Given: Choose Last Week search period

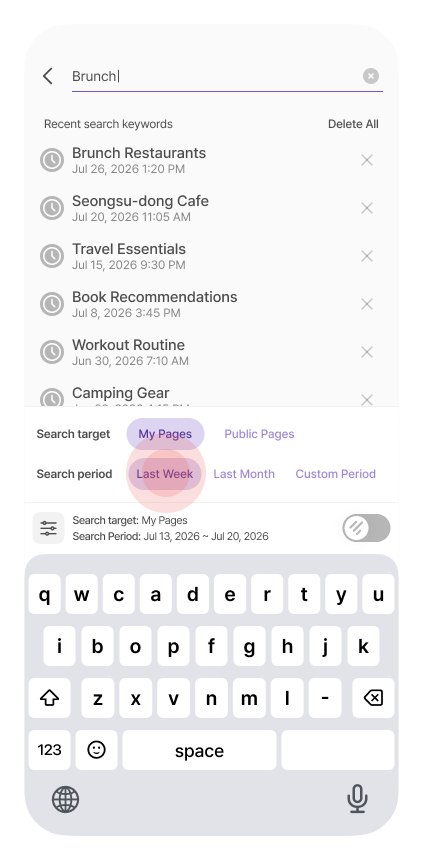Looking at the screenshot, I should click(165, 474).
